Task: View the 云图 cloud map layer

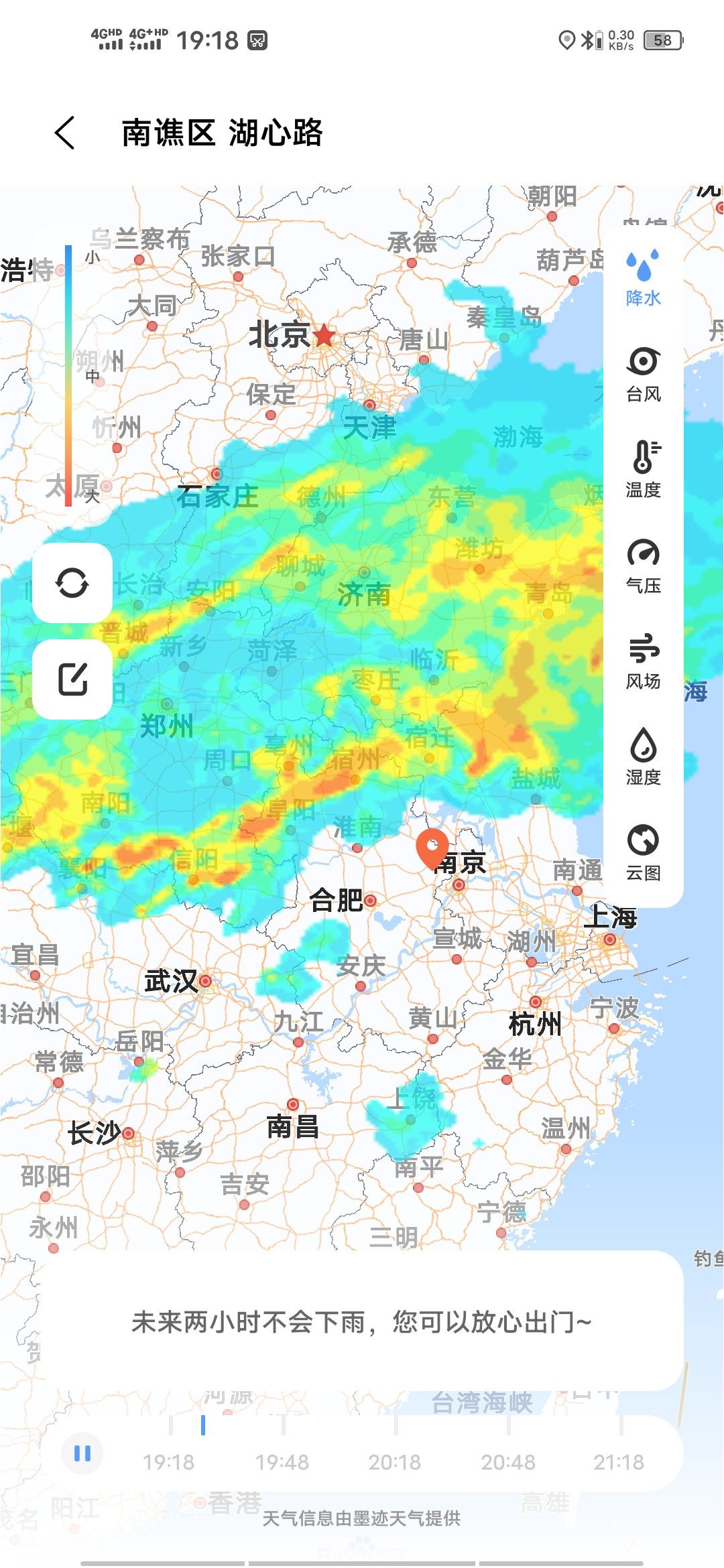Action: click(x=643, y=853)
